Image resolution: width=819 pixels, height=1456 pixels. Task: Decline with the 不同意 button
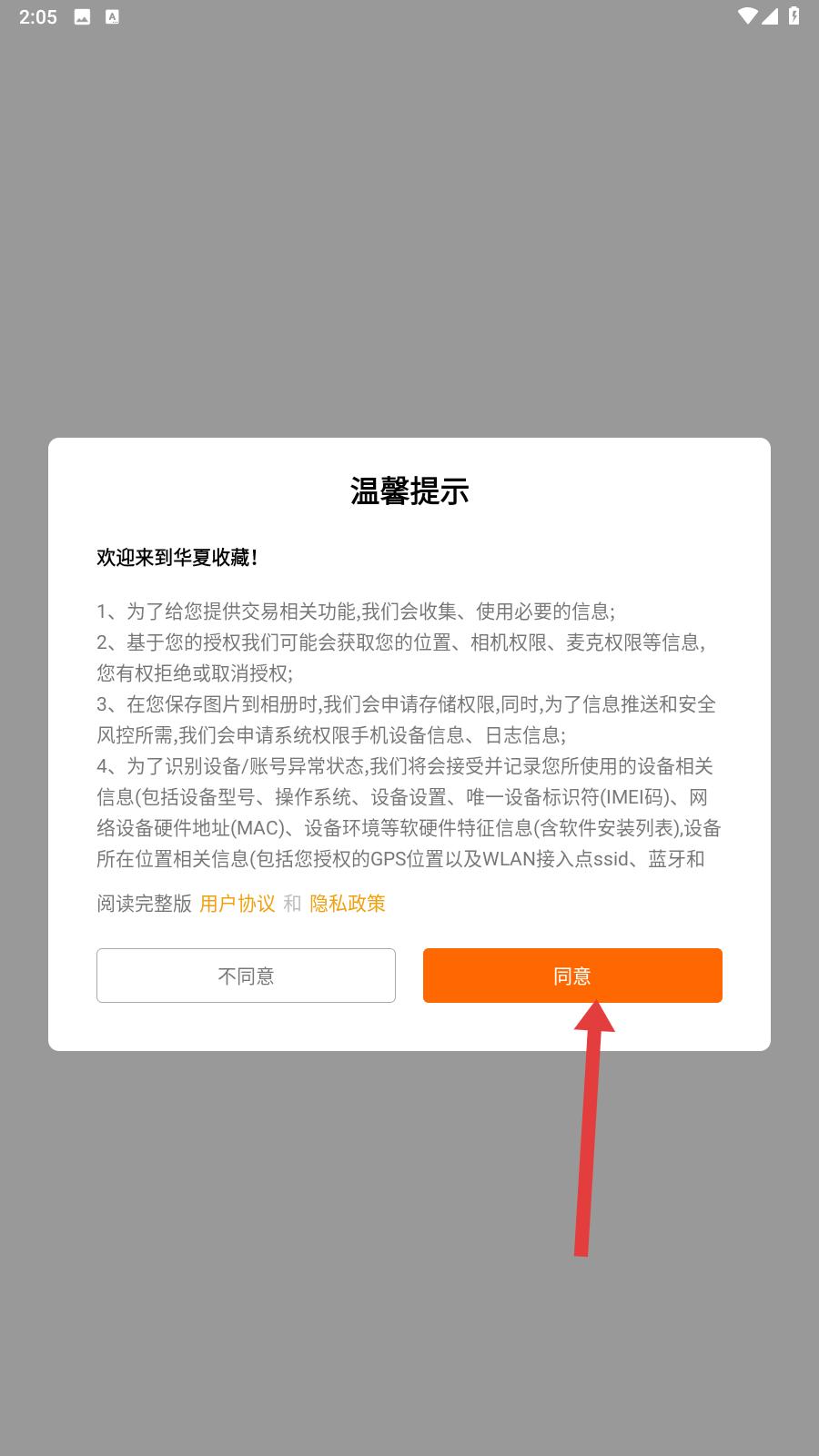point(246,976)
